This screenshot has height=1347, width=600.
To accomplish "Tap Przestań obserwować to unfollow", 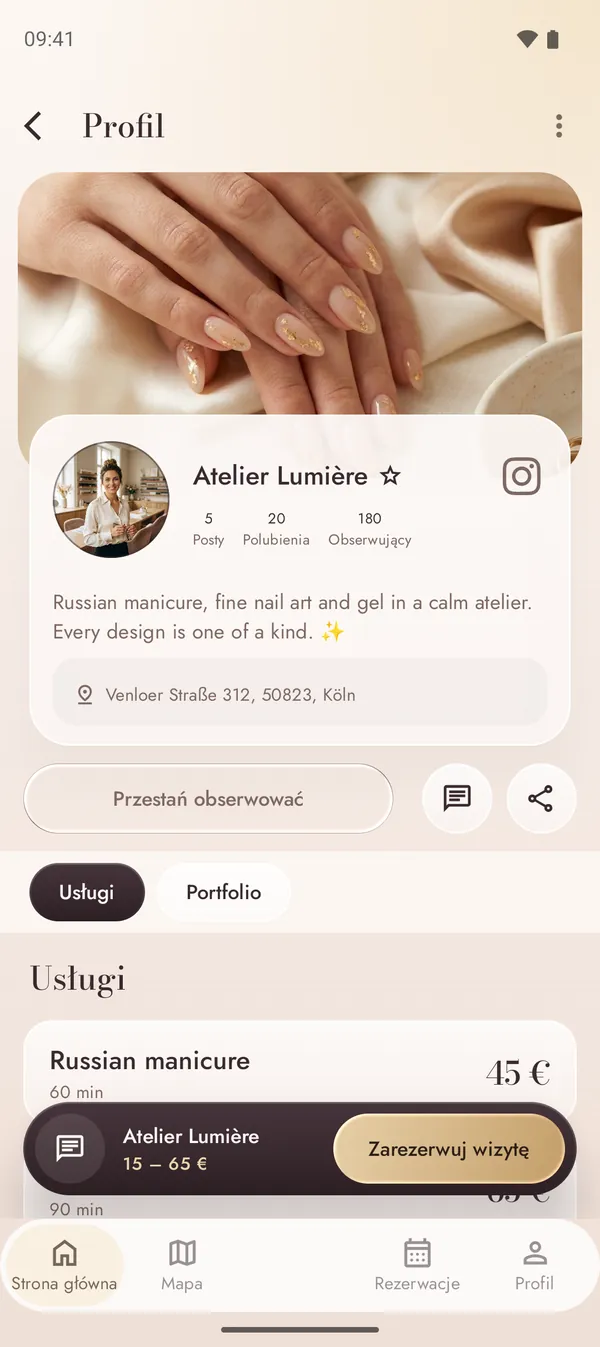I will pyautogui.click(x=208, y=799).
